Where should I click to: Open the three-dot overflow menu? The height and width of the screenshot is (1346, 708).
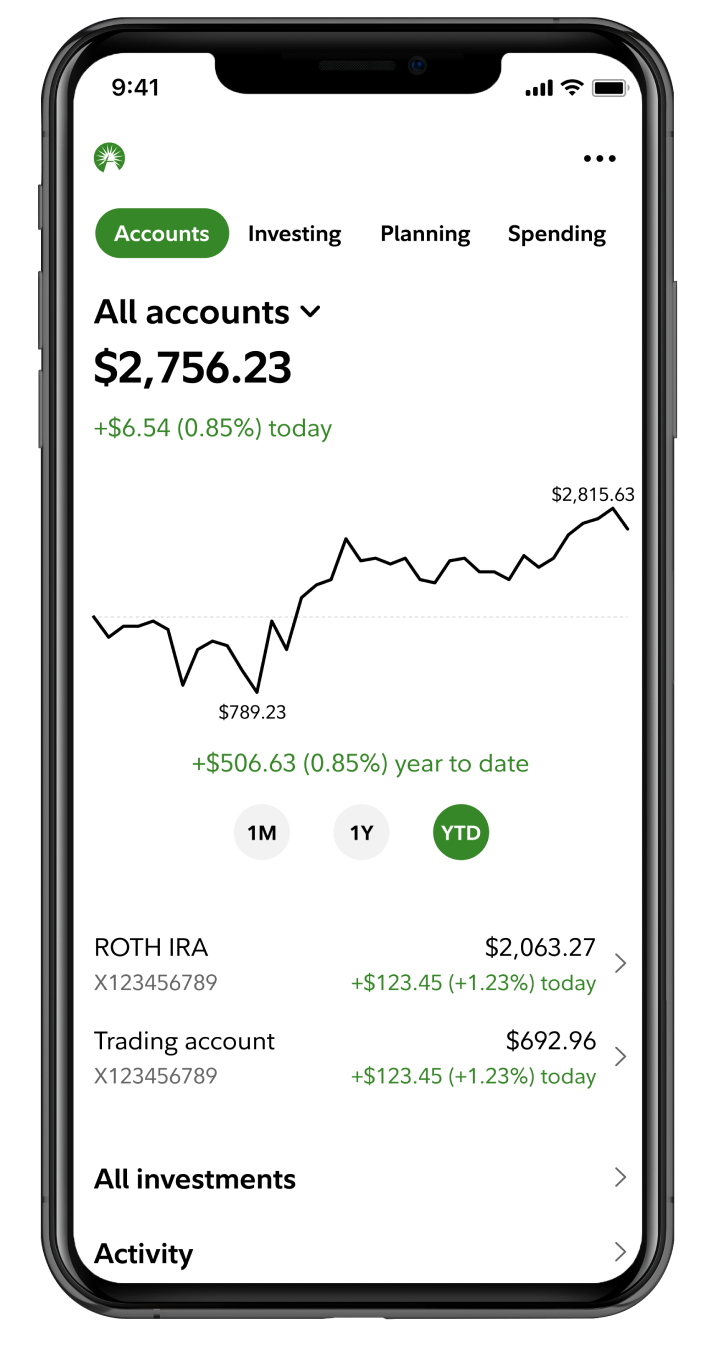pos(599,158)
